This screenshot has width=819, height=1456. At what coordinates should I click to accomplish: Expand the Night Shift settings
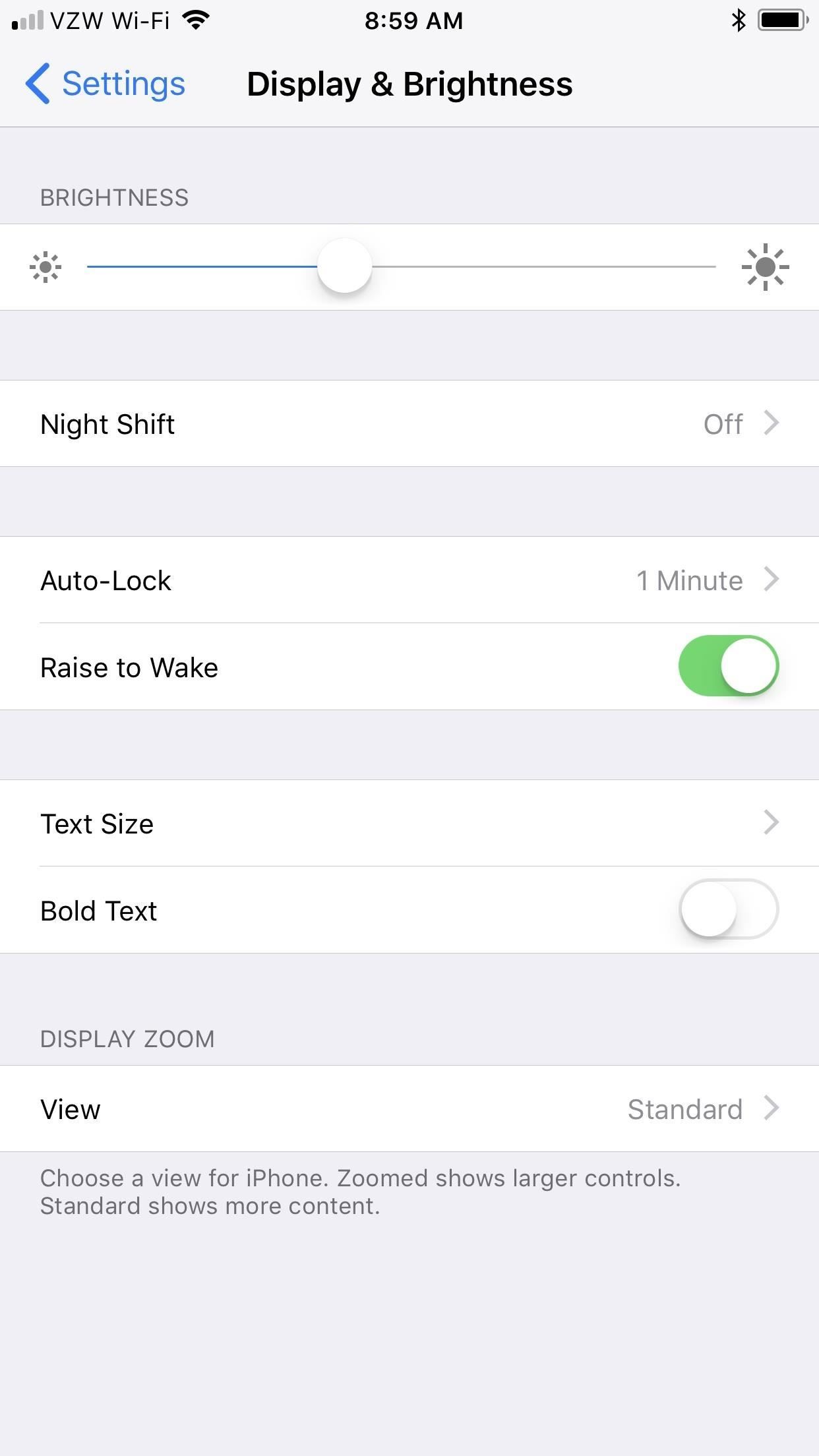click(409, 424)
